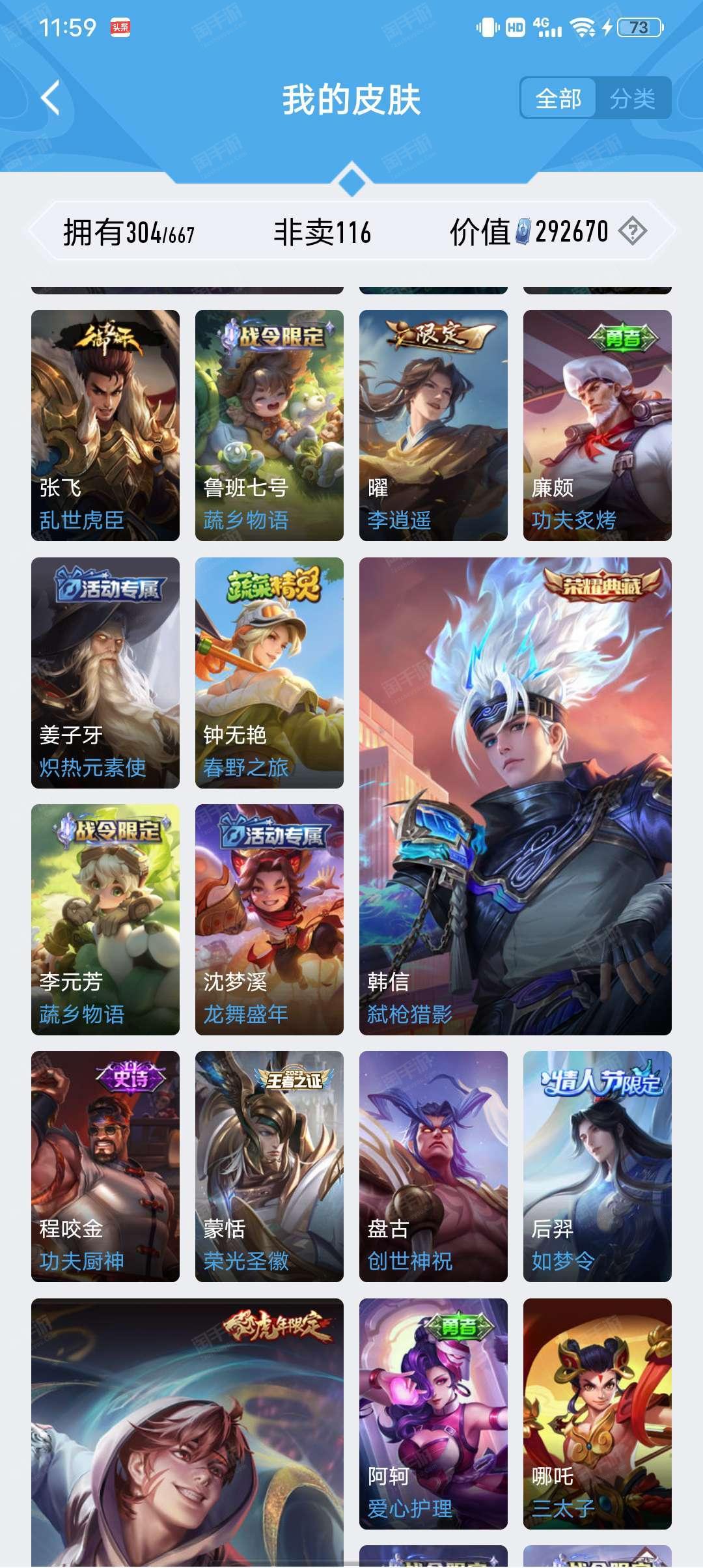Select the 蒙恬 荣光圣徽 skin
Viewport: 703px width, 1568px height.
[269, 1166]
